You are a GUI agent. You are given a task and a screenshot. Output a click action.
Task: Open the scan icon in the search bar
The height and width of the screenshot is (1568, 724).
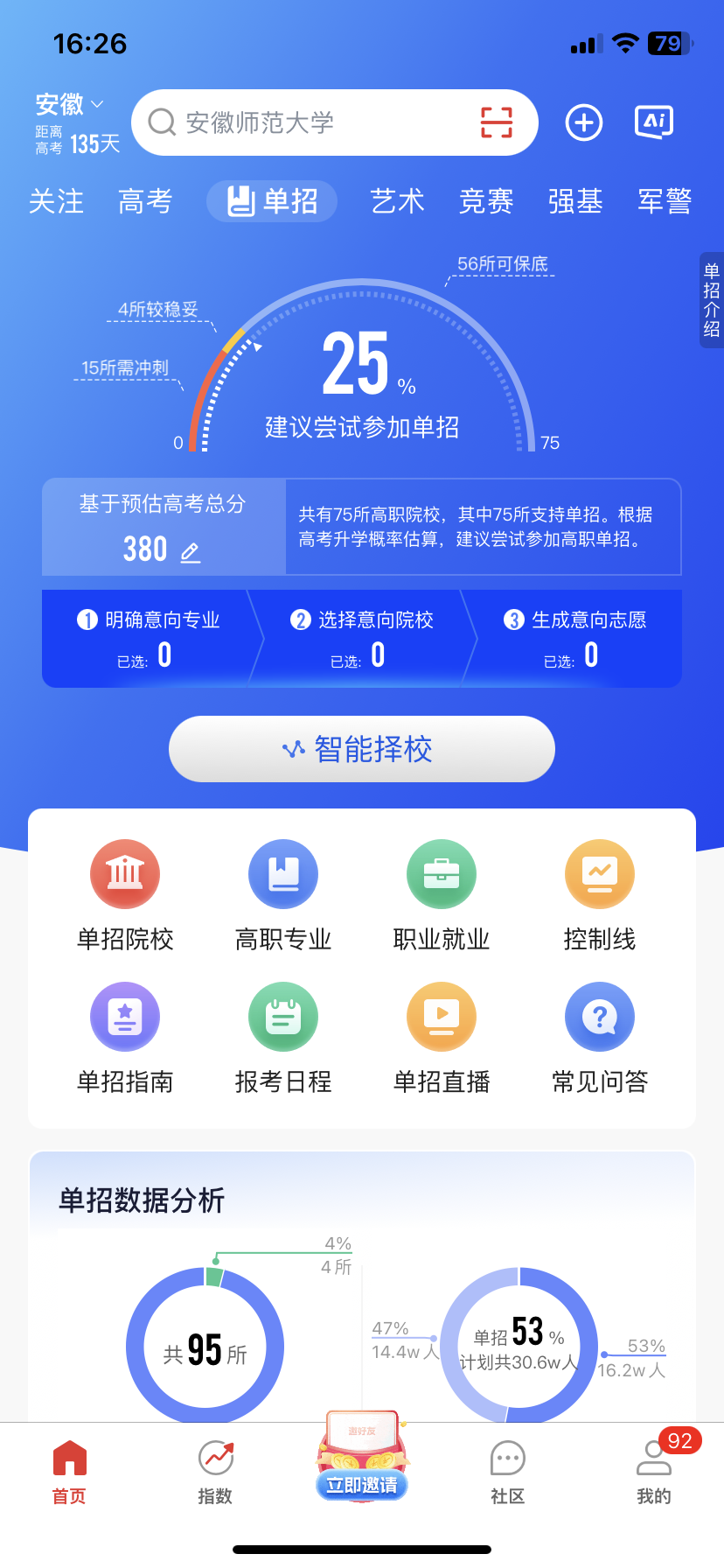pyautogui.click(x=496, y=122)
